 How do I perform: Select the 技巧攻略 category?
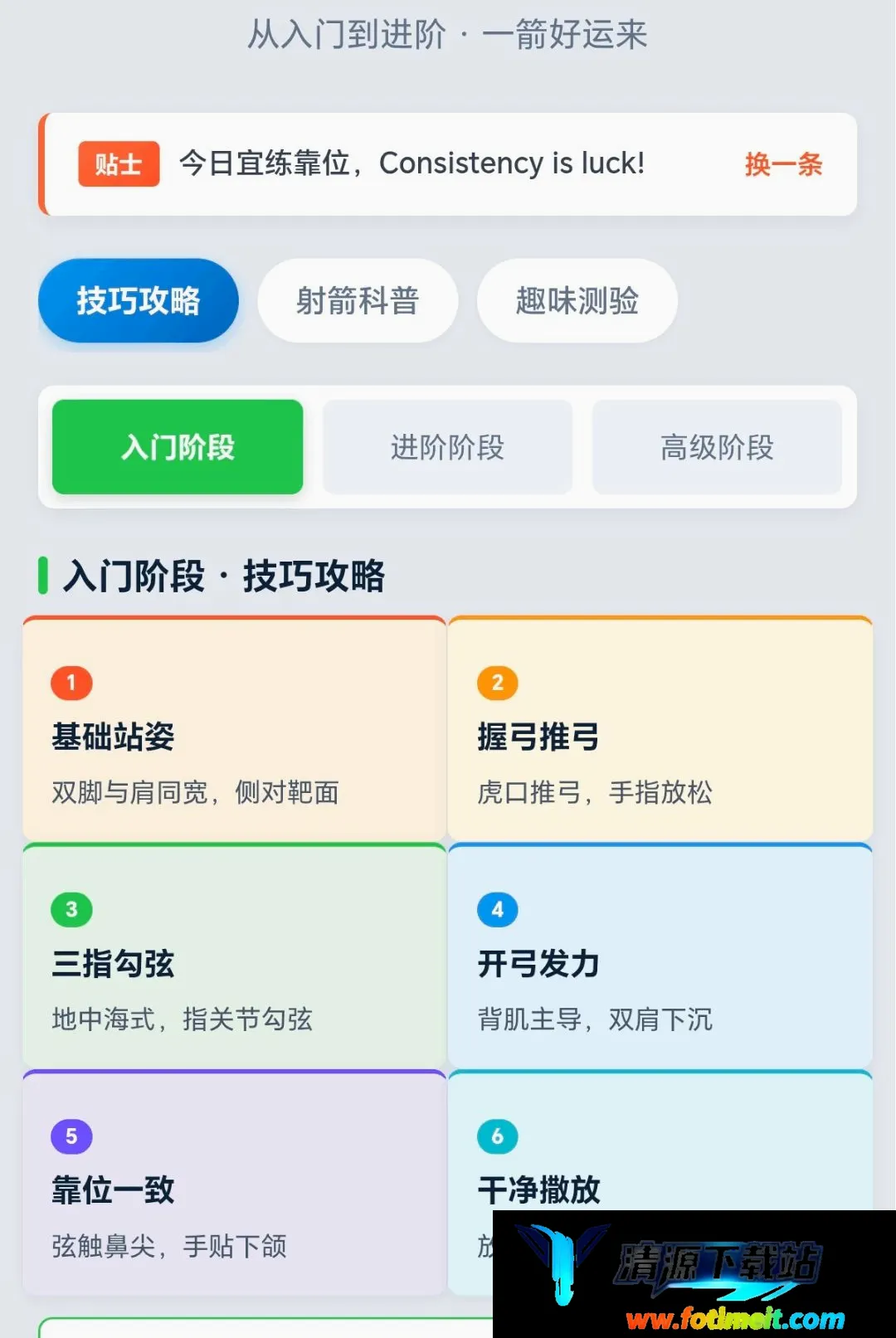139,300
